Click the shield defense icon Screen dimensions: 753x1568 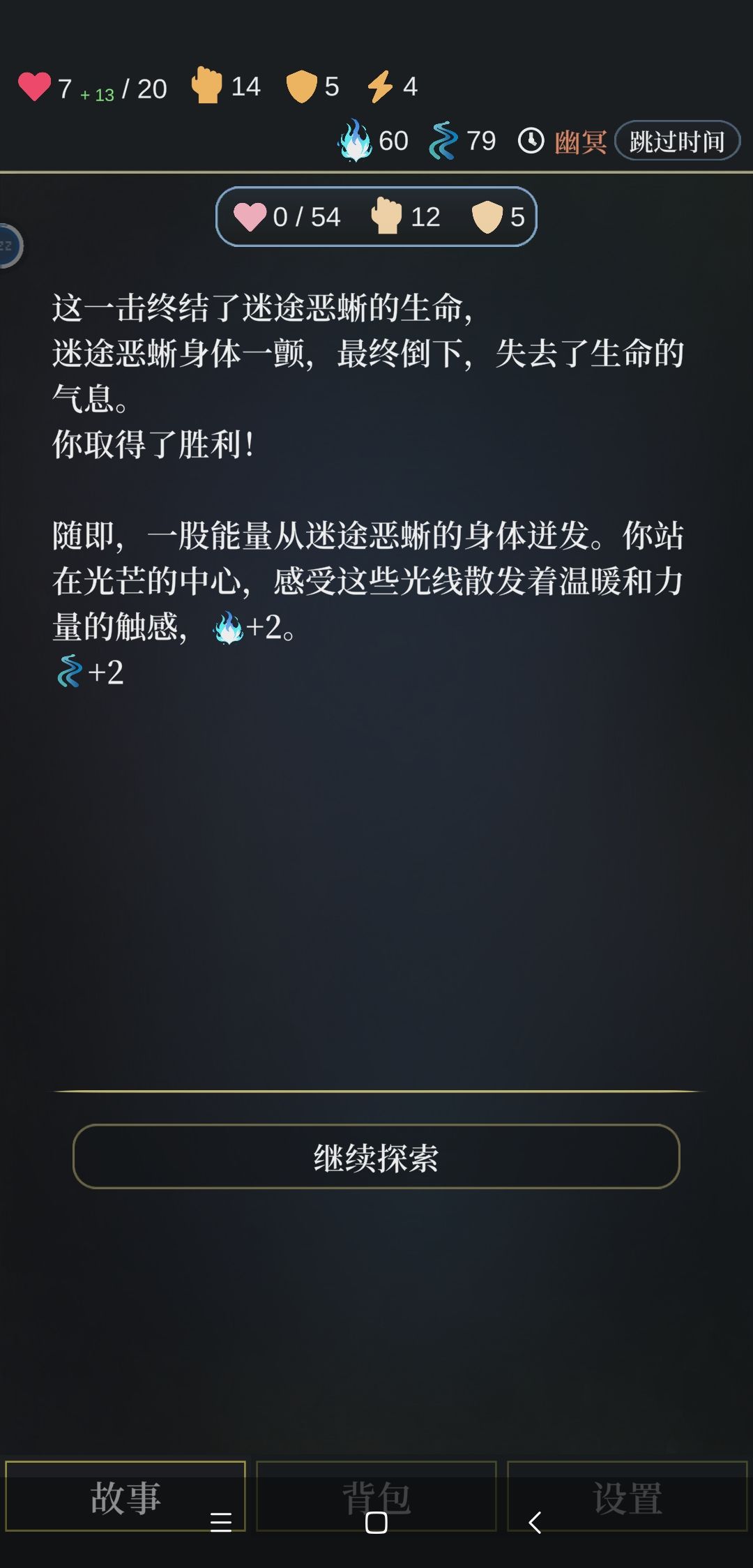click(301, 85)
